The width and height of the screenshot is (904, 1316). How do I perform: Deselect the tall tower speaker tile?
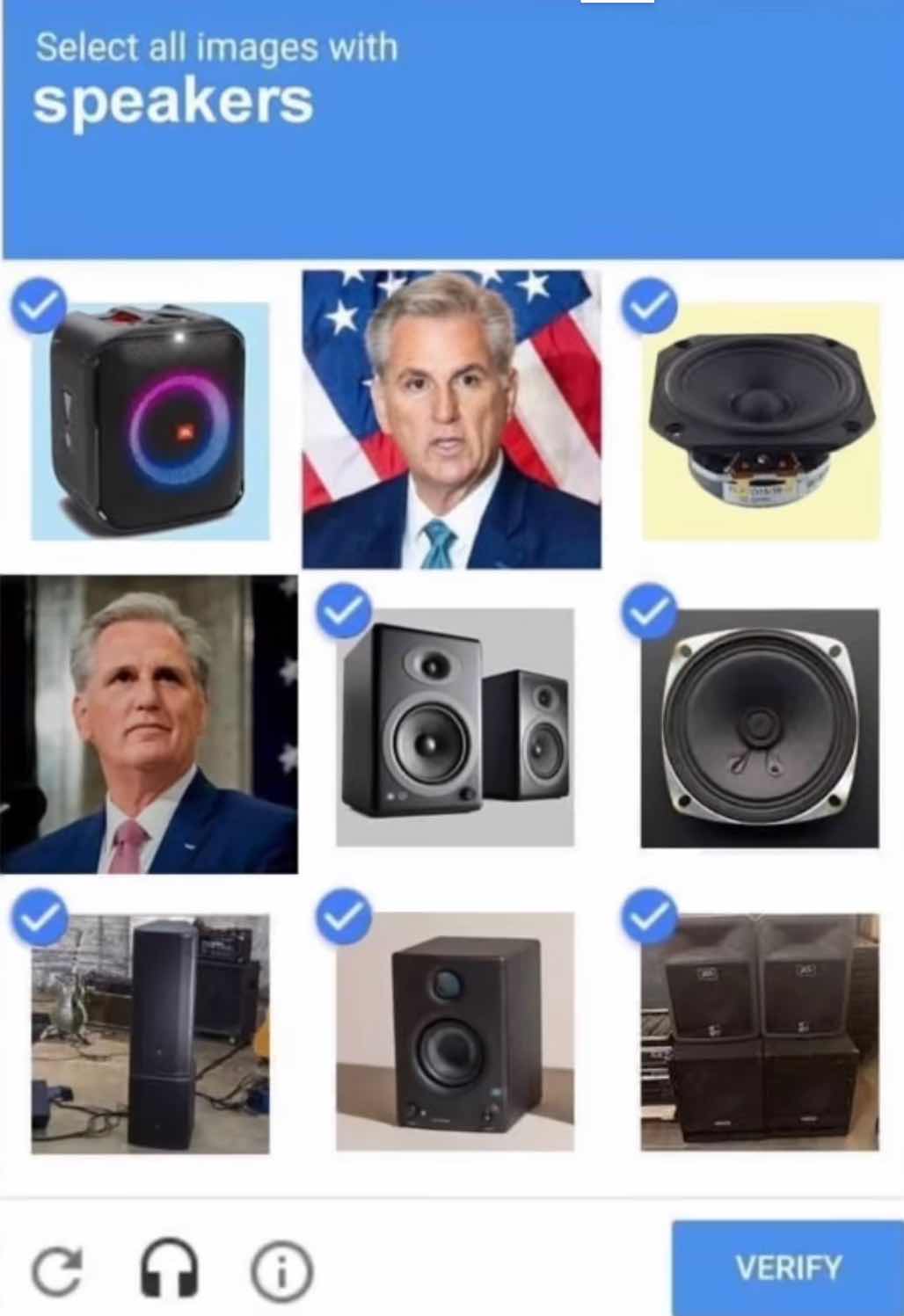pyautogui.click(x=149, y=1033)
